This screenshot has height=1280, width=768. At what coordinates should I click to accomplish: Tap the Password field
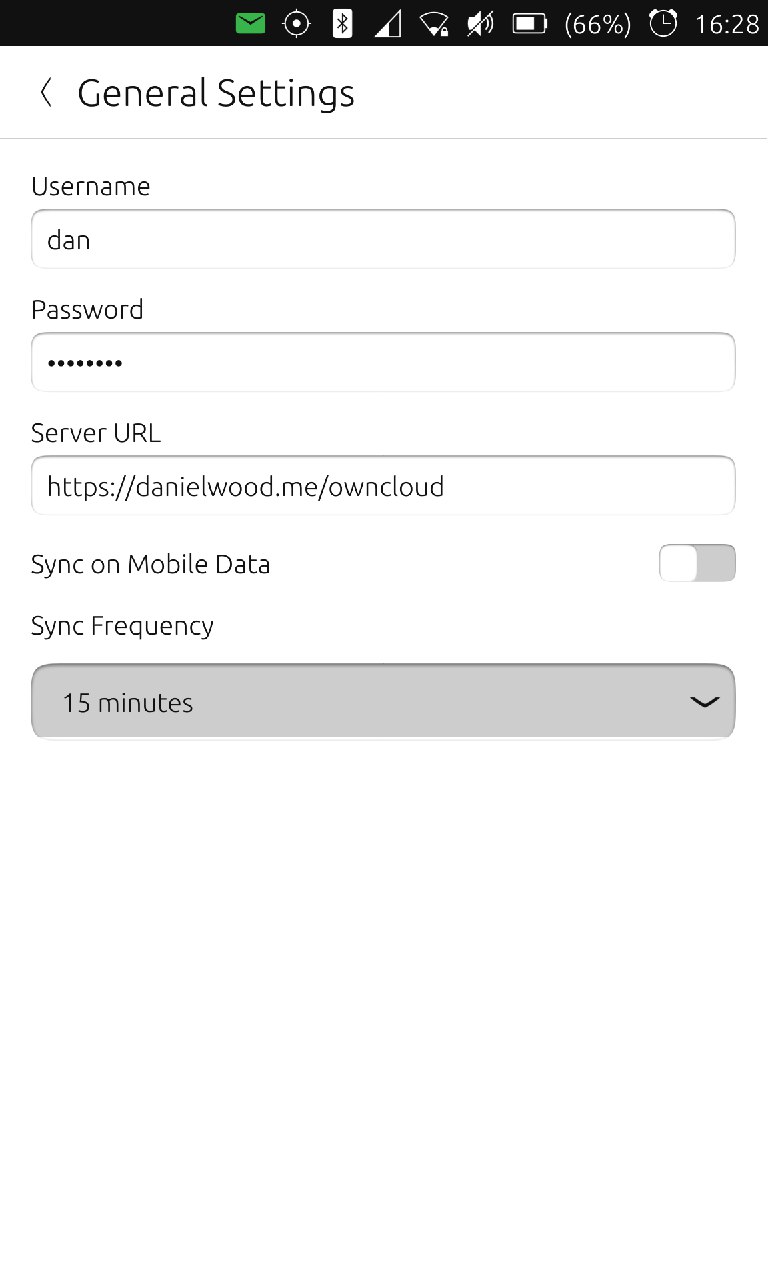[x=383, y=363]
